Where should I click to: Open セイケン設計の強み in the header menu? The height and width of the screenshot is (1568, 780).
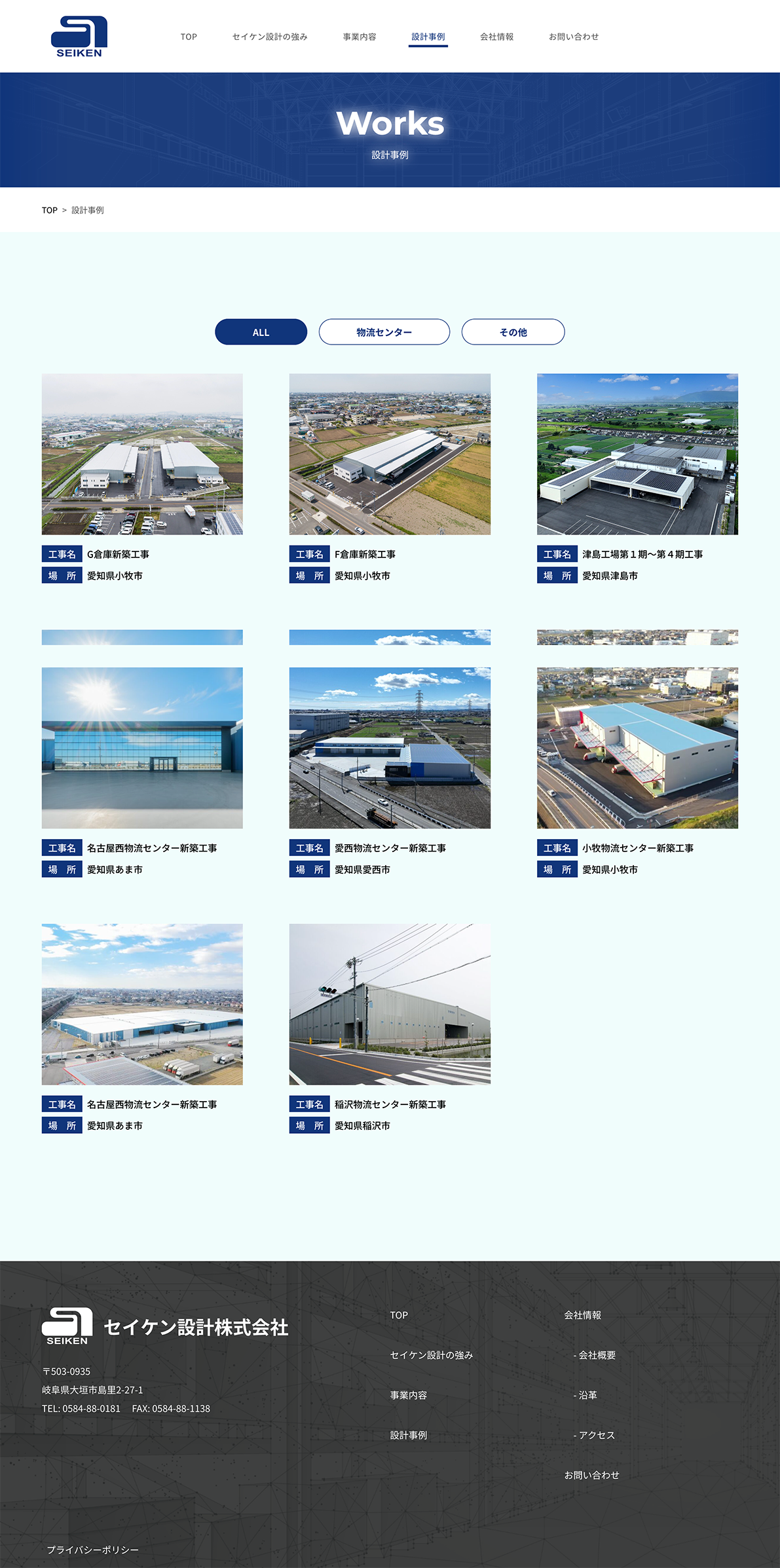[269, 37]
